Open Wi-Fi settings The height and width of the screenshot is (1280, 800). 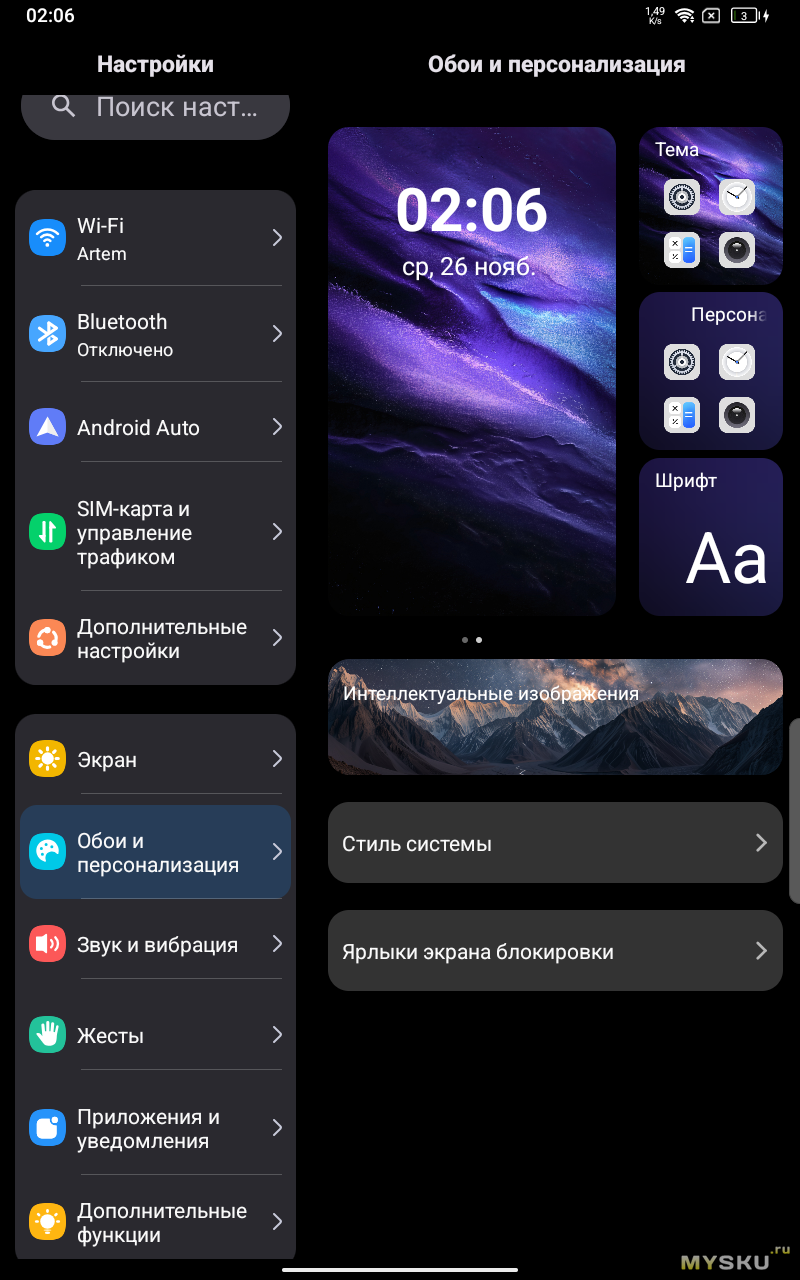click(155, 238)
